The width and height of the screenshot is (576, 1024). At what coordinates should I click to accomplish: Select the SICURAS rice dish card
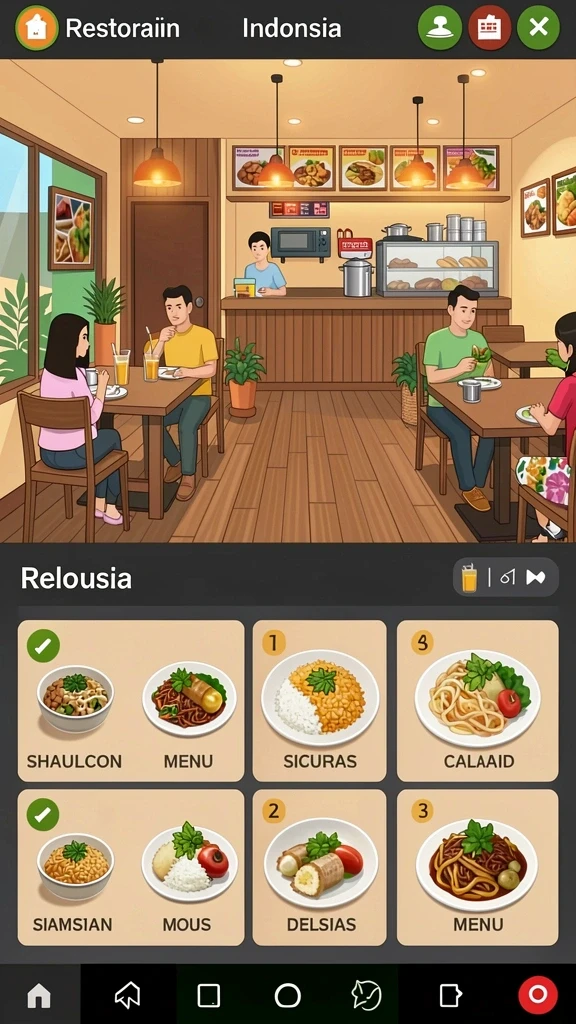coord(319,701)
